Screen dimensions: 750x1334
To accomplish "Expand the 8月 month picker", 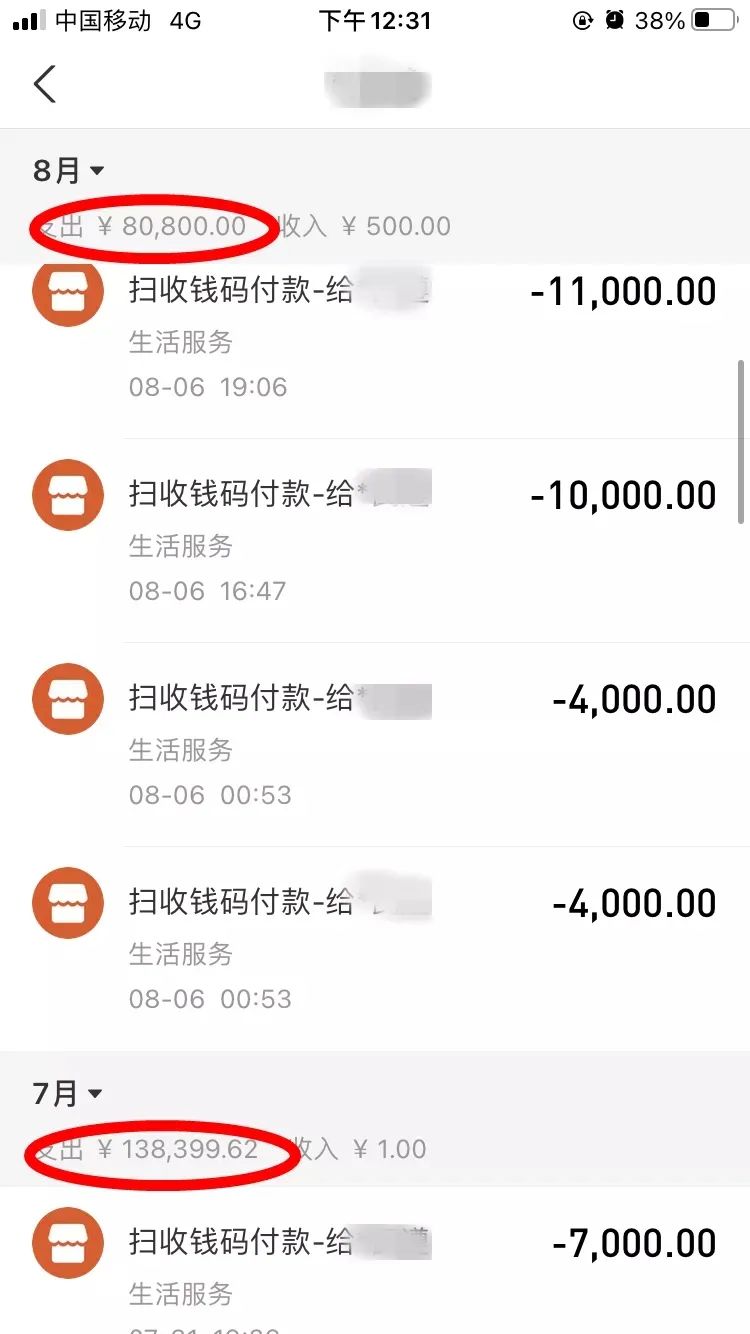I will pos(68,171).
